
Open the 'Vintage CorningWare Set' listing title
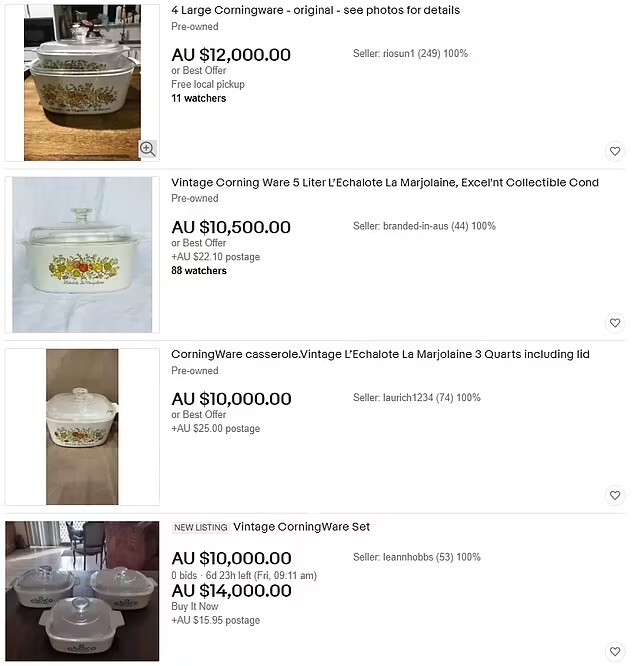[x=301, y=527]
